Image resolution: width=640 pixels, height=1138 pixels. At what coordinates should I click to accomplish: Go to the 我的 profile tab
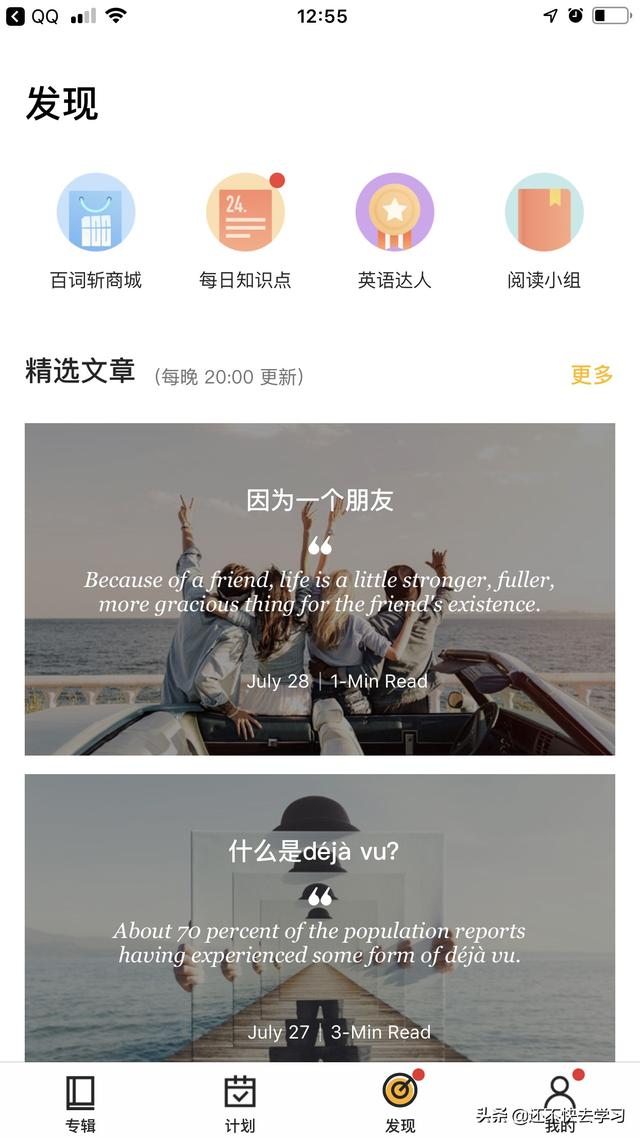pos(559,1102)
